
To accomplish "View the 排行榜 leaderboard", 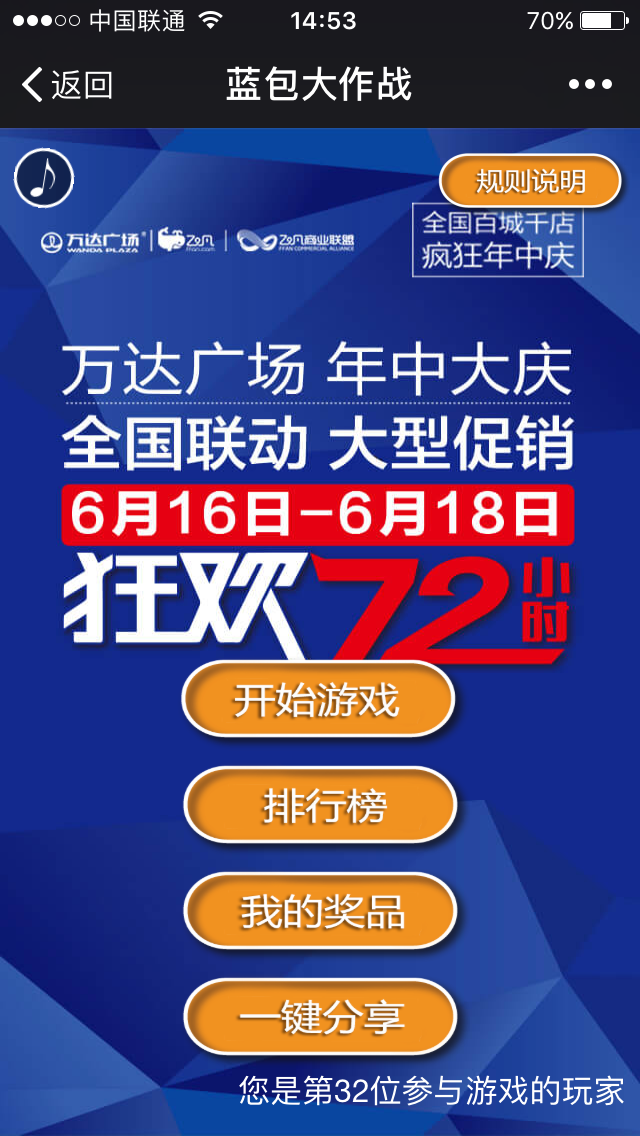I will coord(320,806).
